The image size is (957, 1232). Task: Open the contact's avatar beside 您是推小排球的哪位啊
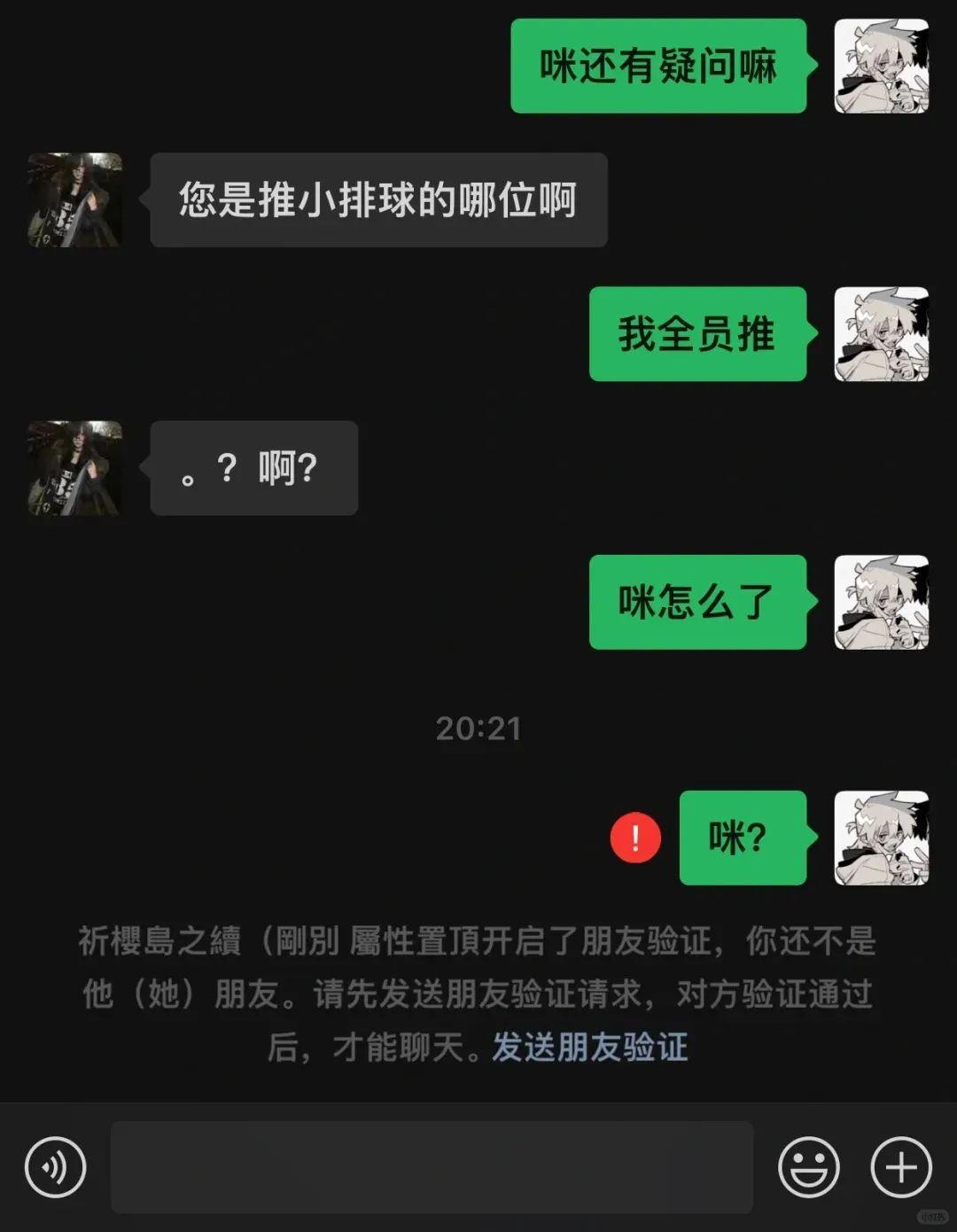(x=75, y=200)
